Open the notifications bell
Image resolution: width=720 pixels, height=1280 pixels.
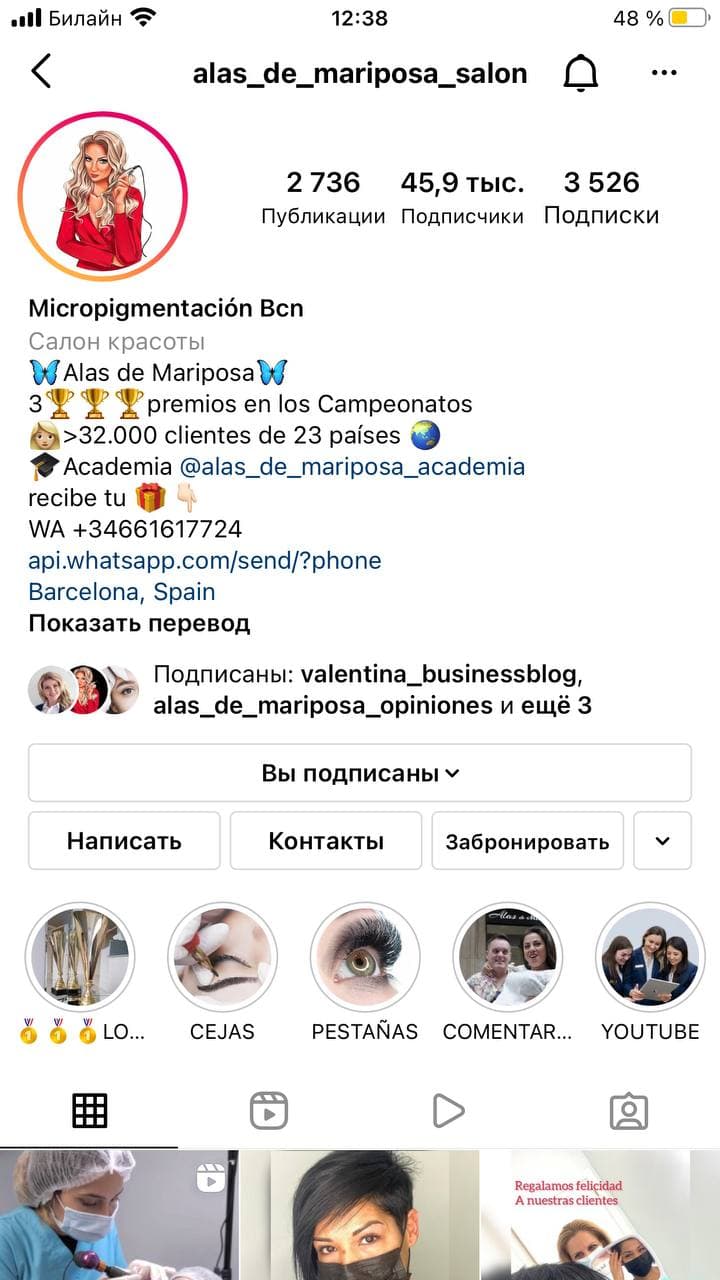click(581, 73)
